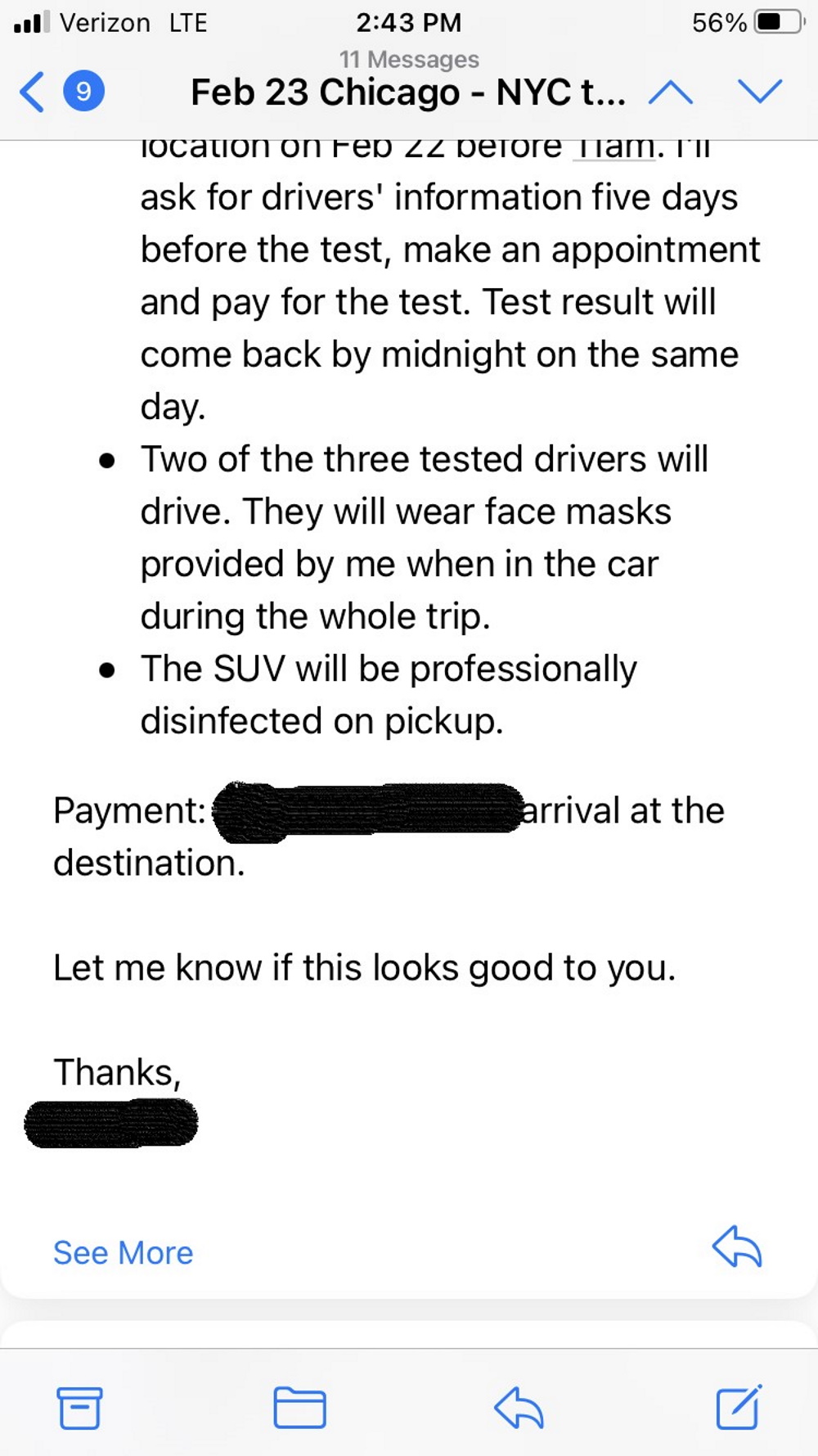Reply using the arrow beside See More
The width and height of the screenshot is (818, 1456).
tap(737, 1246)
